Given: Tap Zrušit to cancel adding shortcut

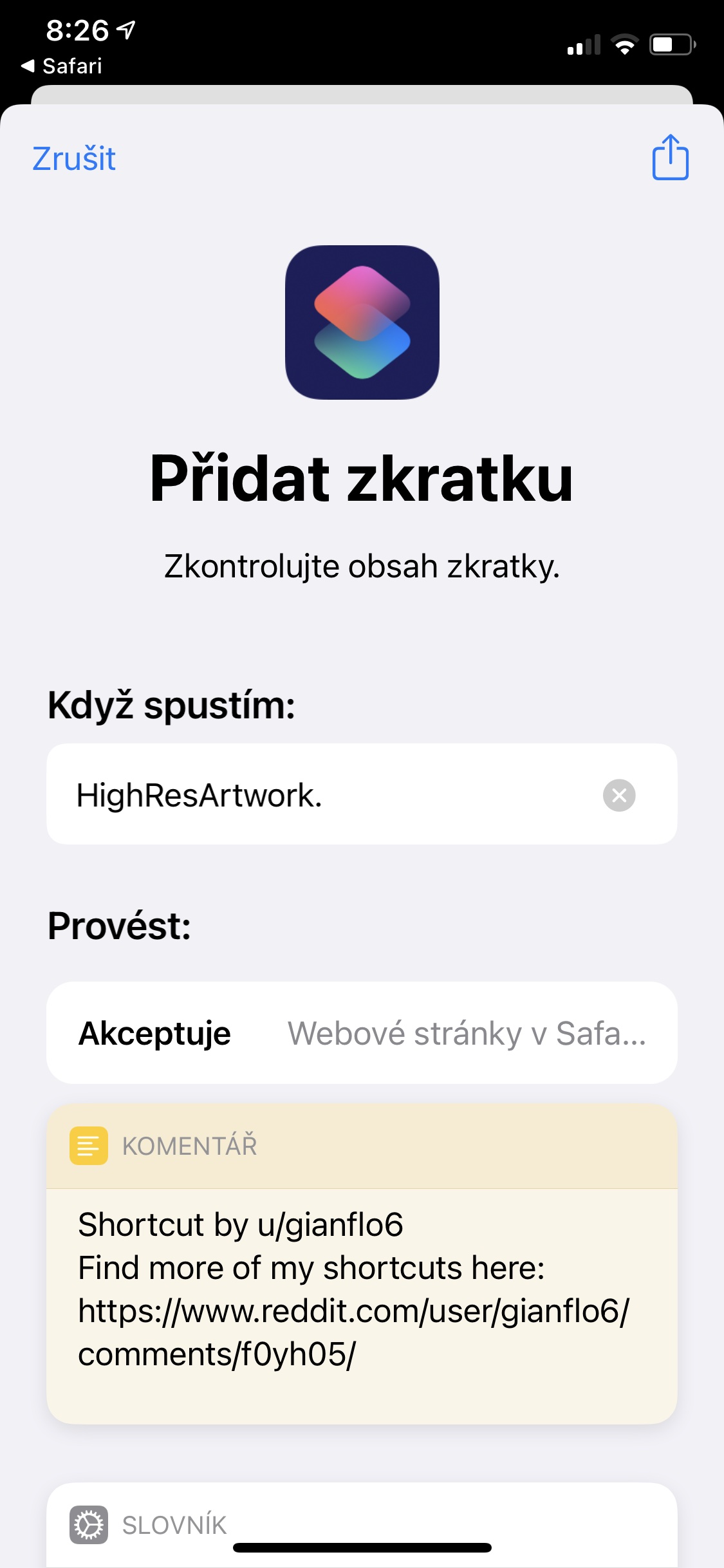Looking at the screenshot, I should [74, 158].
